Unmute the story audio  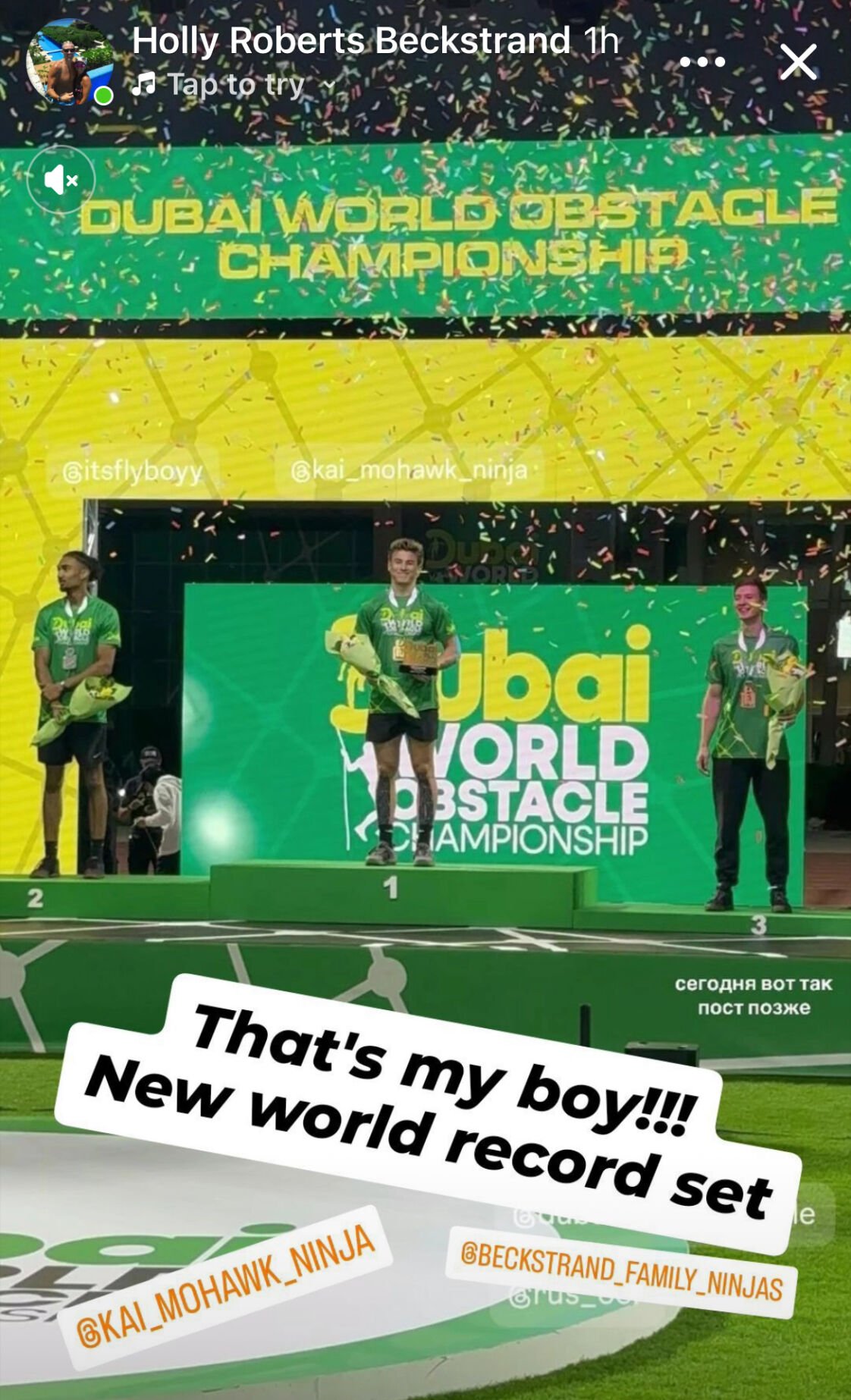click(61, 180)
